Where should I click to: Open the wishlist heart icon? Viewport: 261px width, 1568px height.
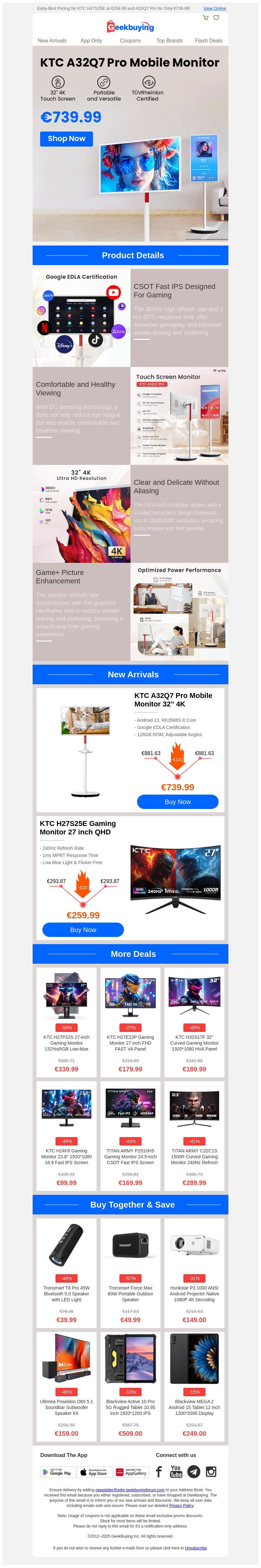[216, 18]
